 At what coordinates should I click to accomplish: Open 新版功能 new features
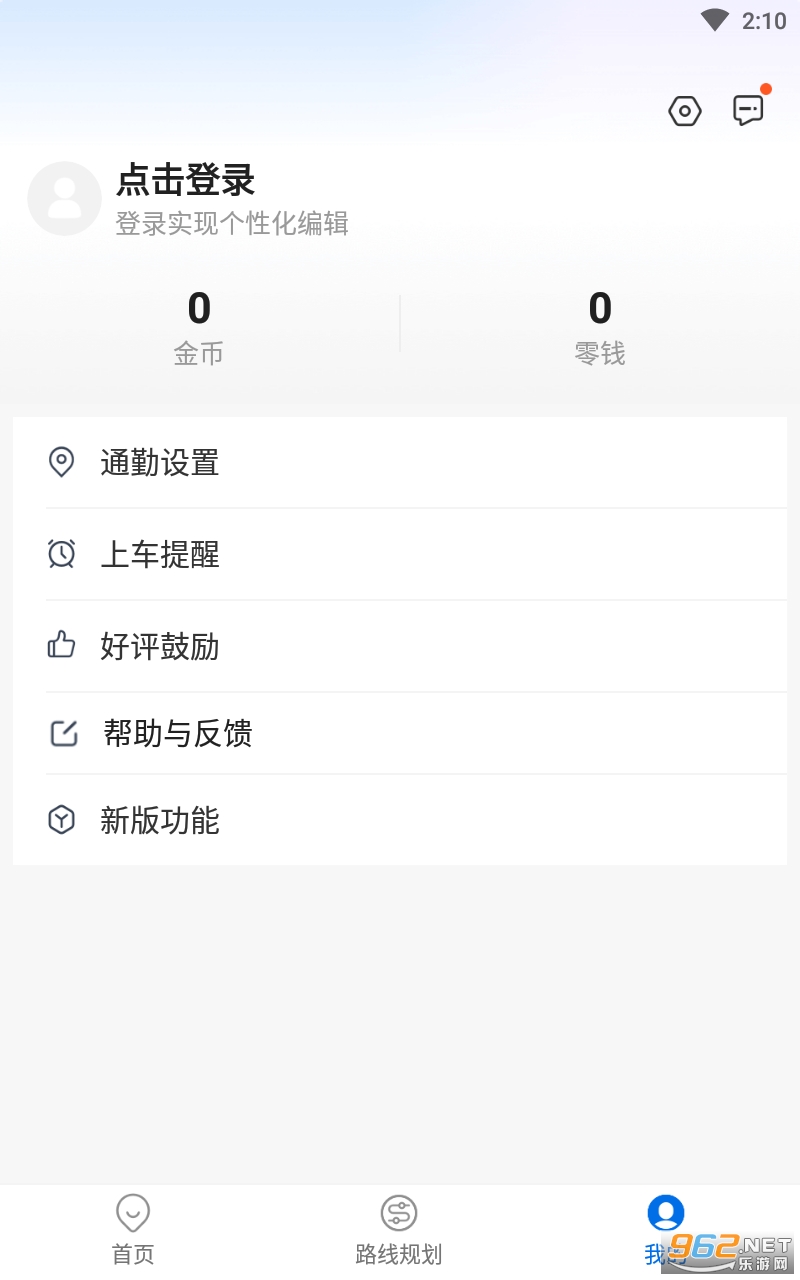[400, 821]
